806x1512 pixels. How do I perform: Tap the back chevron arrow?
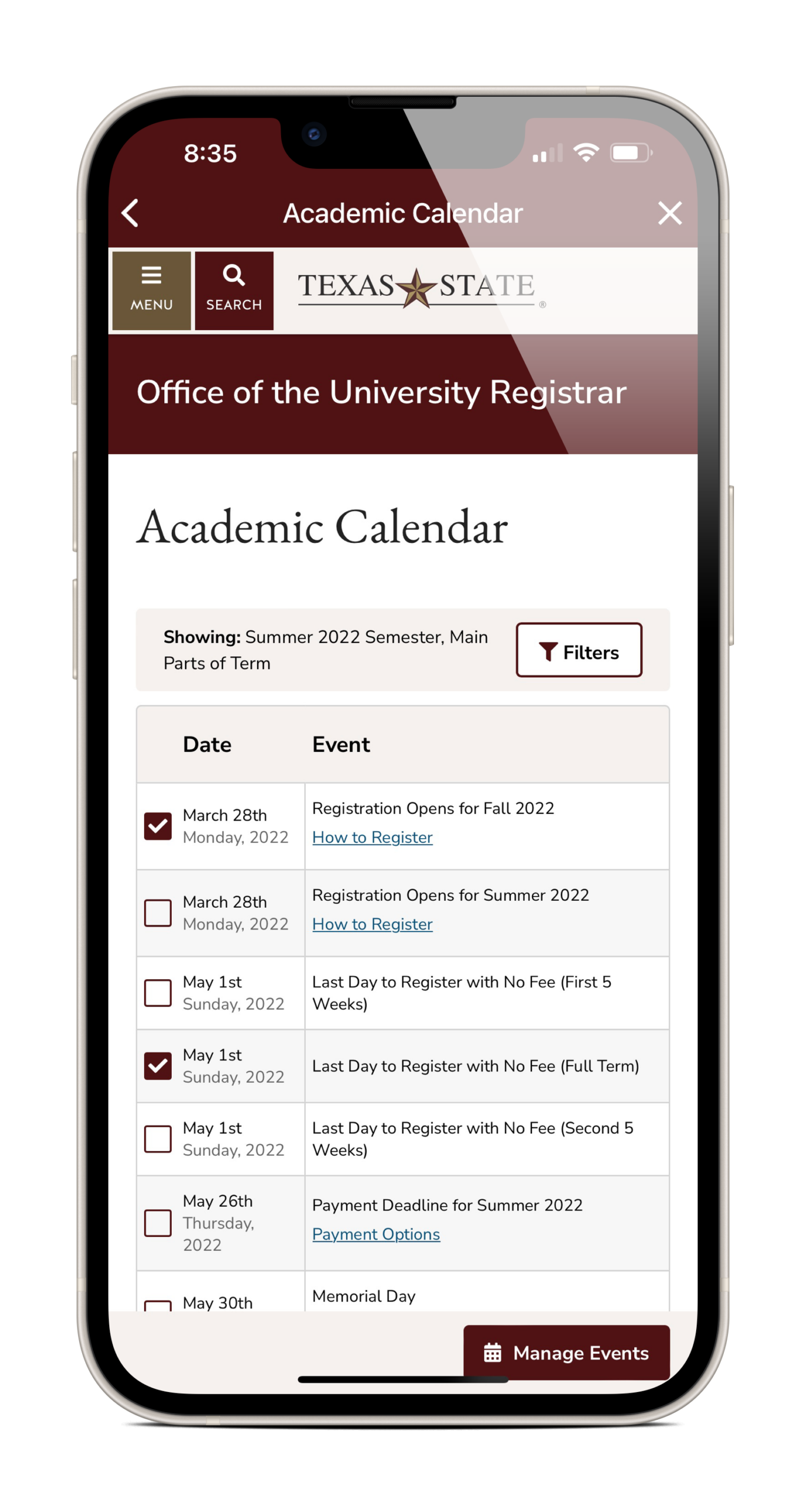[x=130, y=213]
